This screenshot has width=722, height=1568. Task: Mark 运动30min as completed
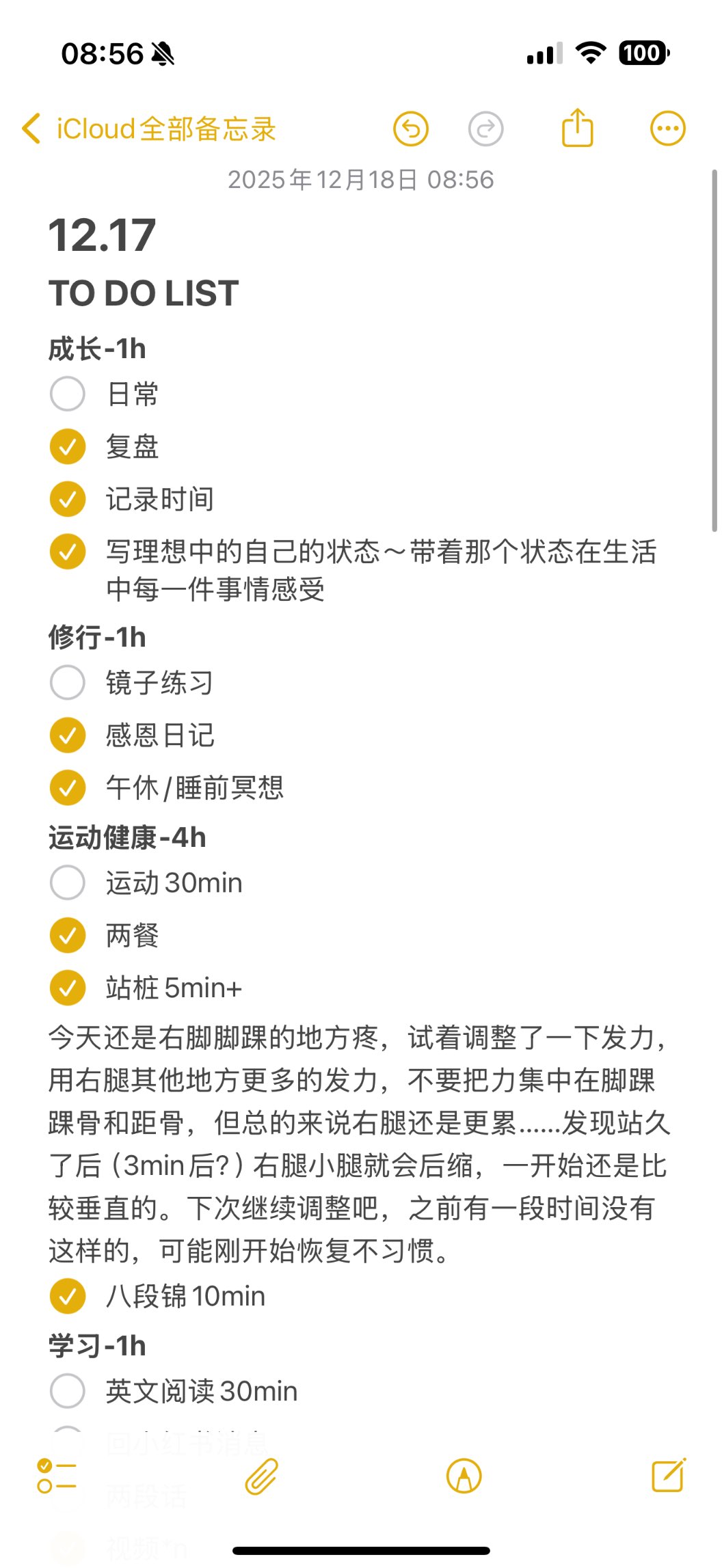point(68,883)
